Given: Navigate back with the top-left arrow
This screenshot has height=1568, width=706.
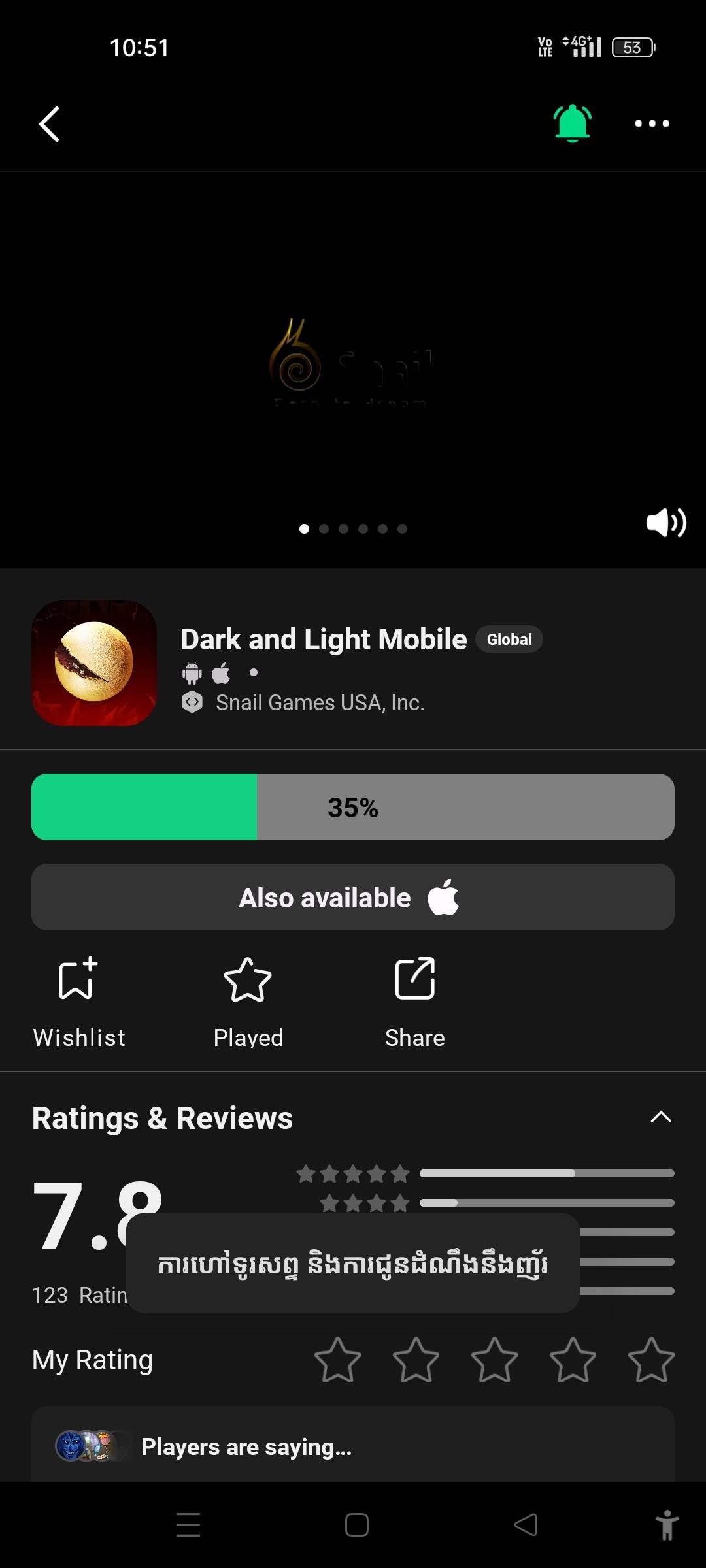Looking at the screenshot, I should [49, 124].
